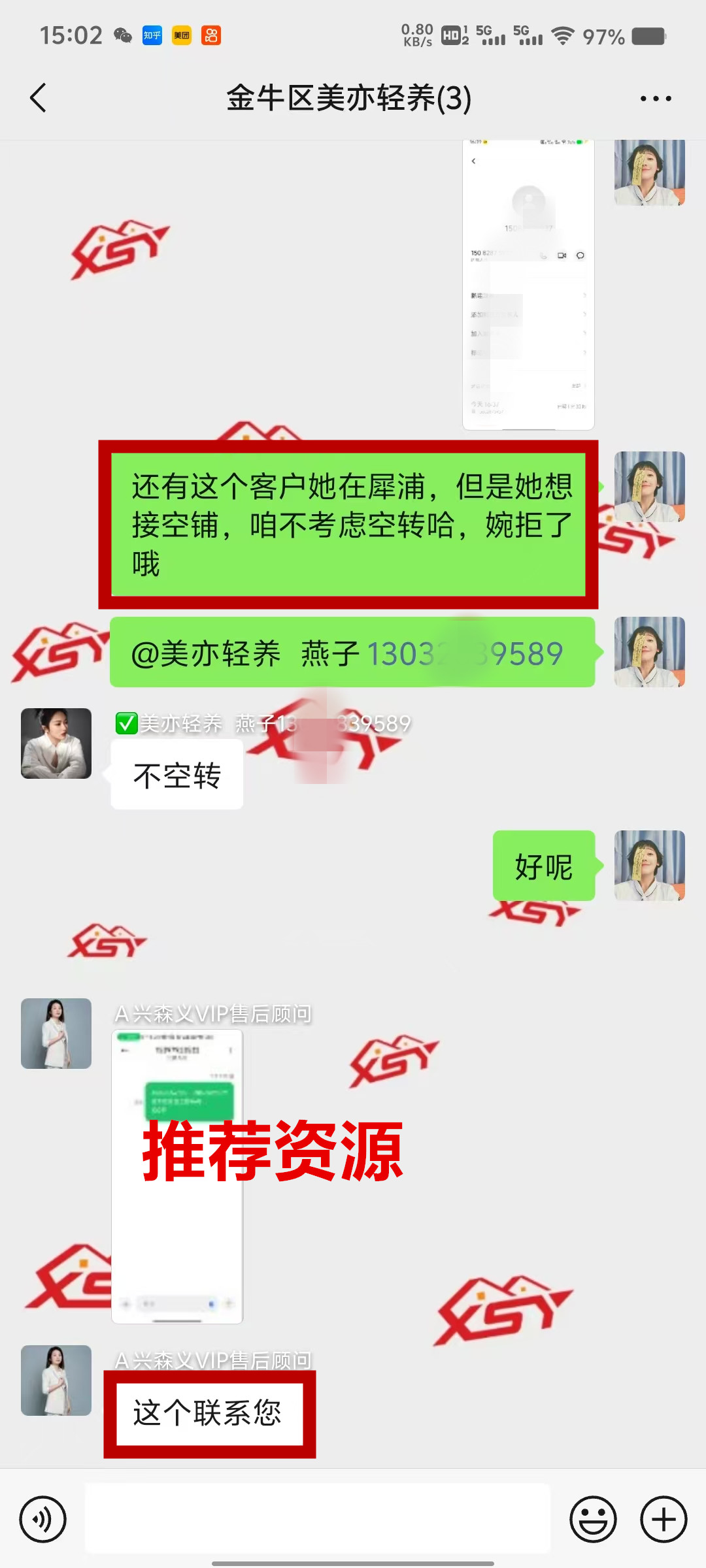
Task: Open own avatar beside the 好呢 message
Action: pos(649,866)
